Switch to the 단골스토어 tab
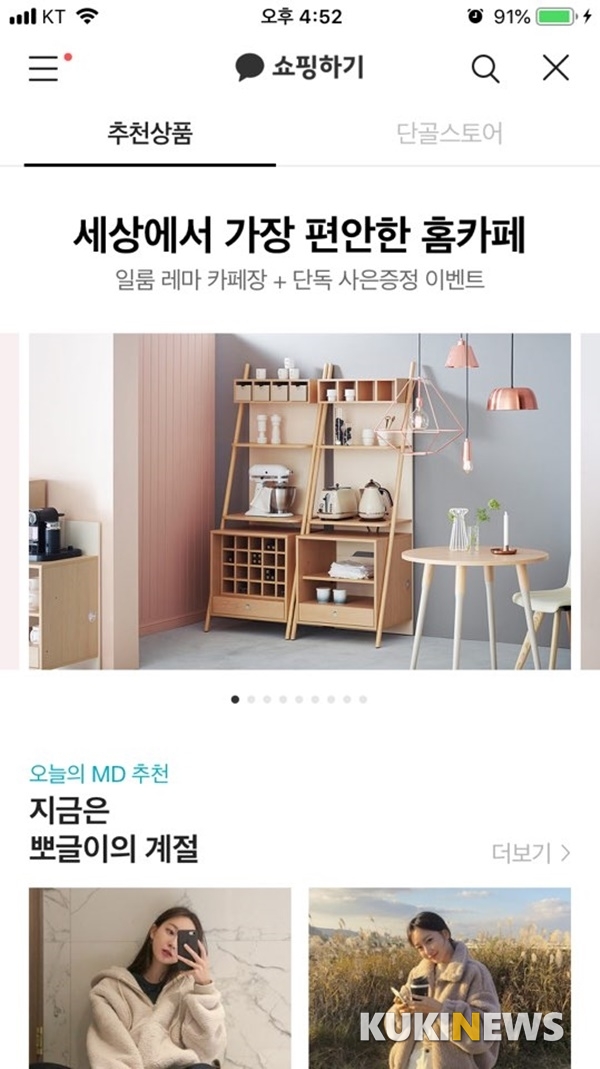This screenshot has width=600, height=1069. pyautogui.click(x=449, y=133)
